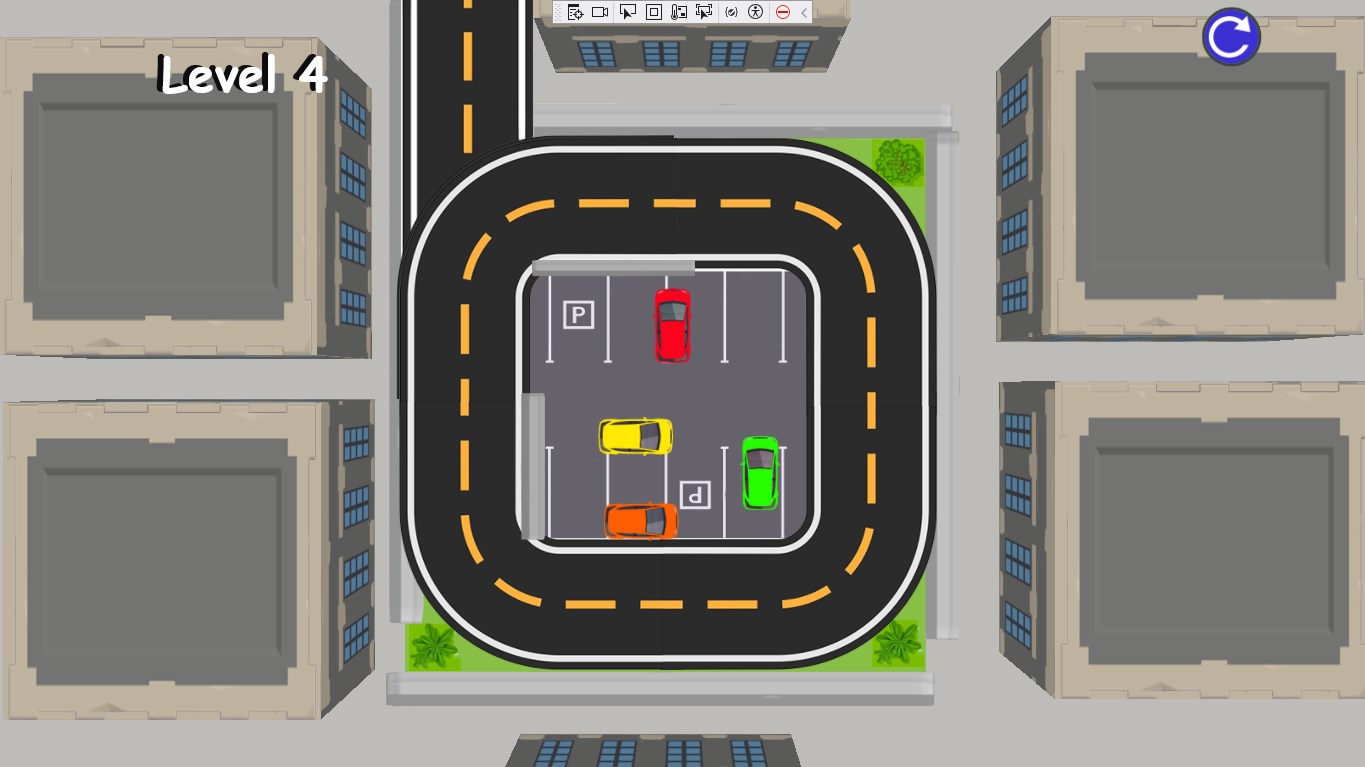This screenshot has height=767, width=1365.
Task: Tap the green car
Action: 760,472
